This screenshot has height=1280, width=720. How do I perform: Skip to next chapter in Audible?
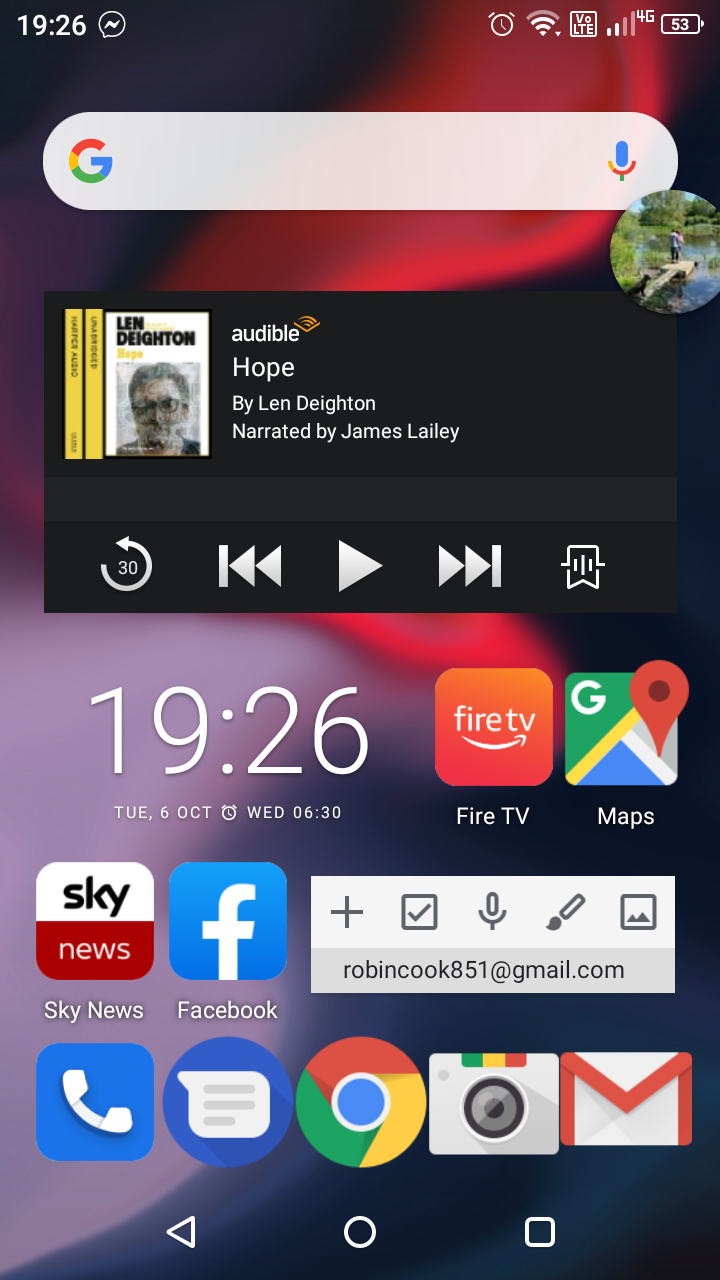point(470,566)
